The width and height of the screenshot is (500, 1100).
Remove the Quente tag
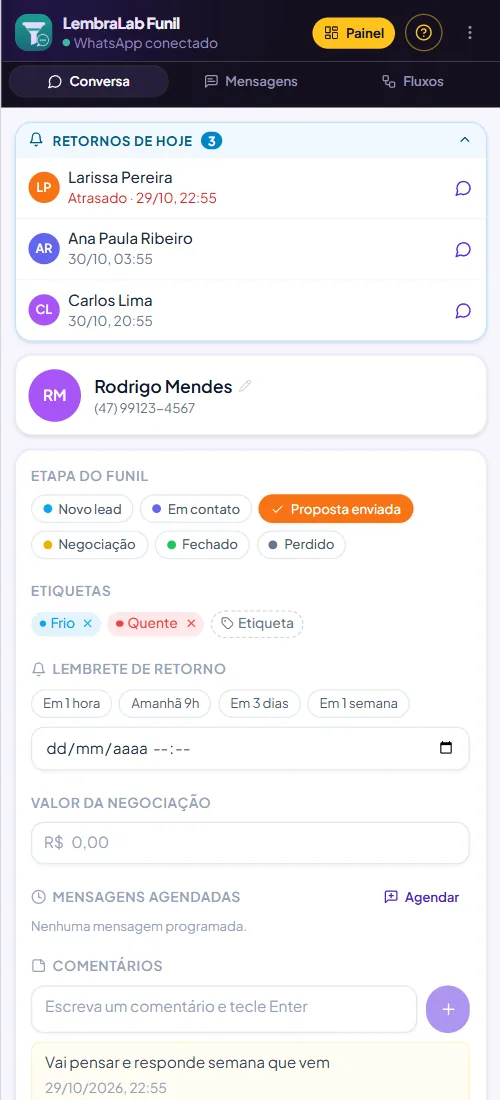[x=191, y=624]
